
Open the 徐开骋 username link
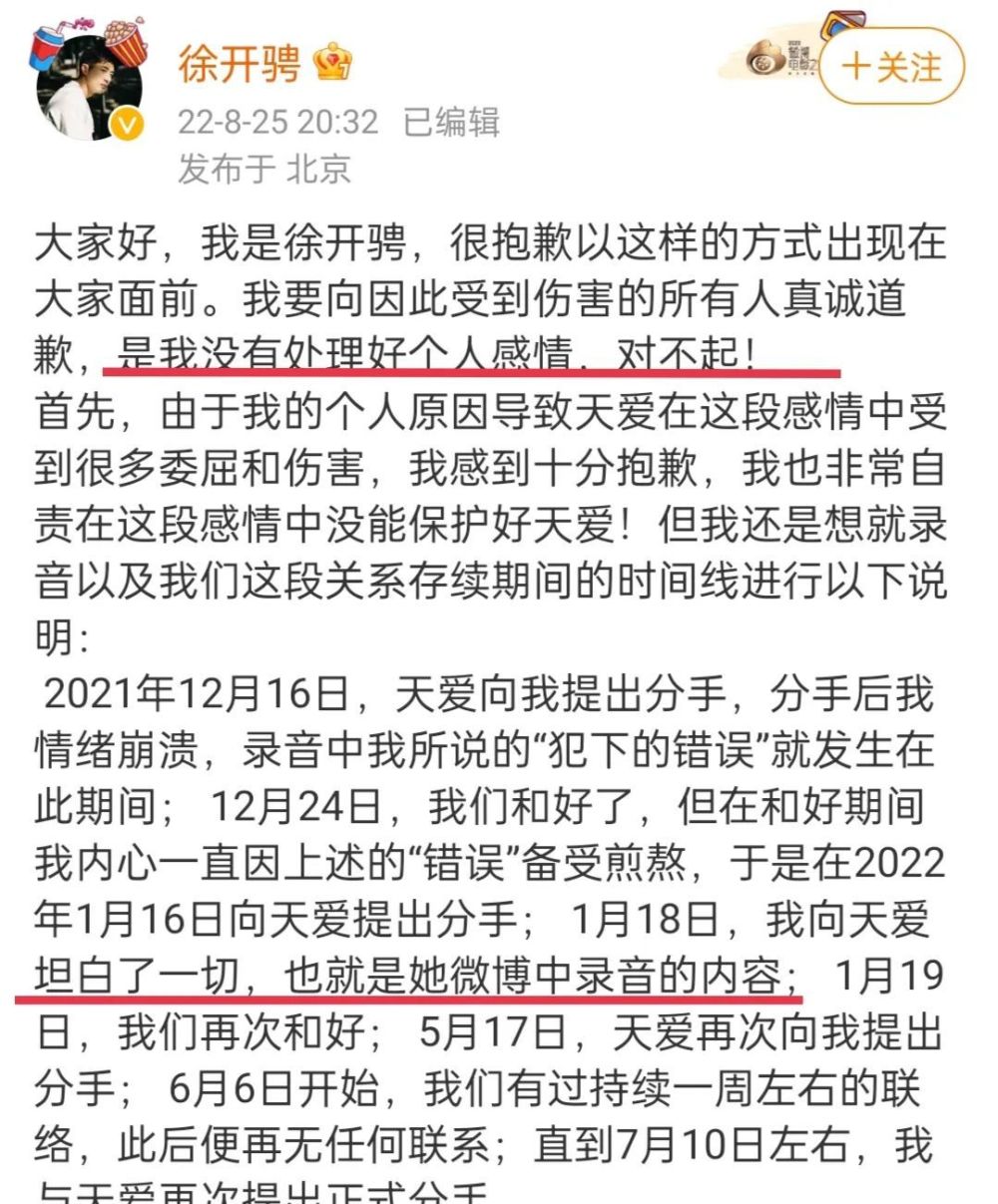tap(240, 66)
